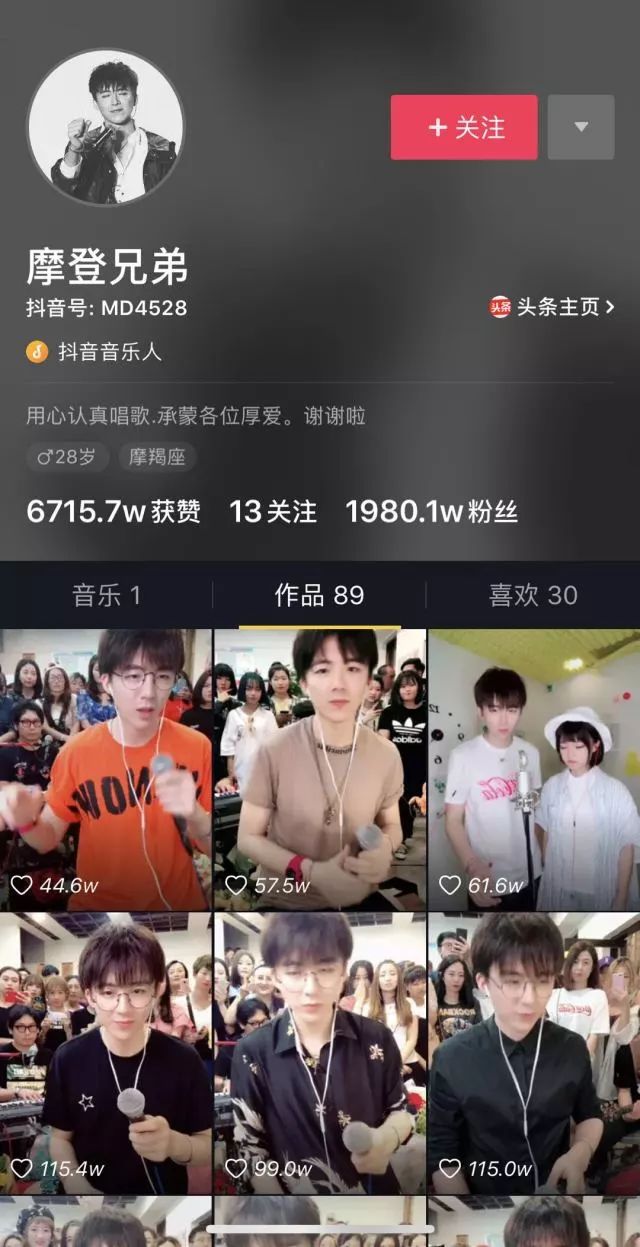Watch the video with 115.4w likes
This screenshot has height=1247, width=640.
[105, 1052]
